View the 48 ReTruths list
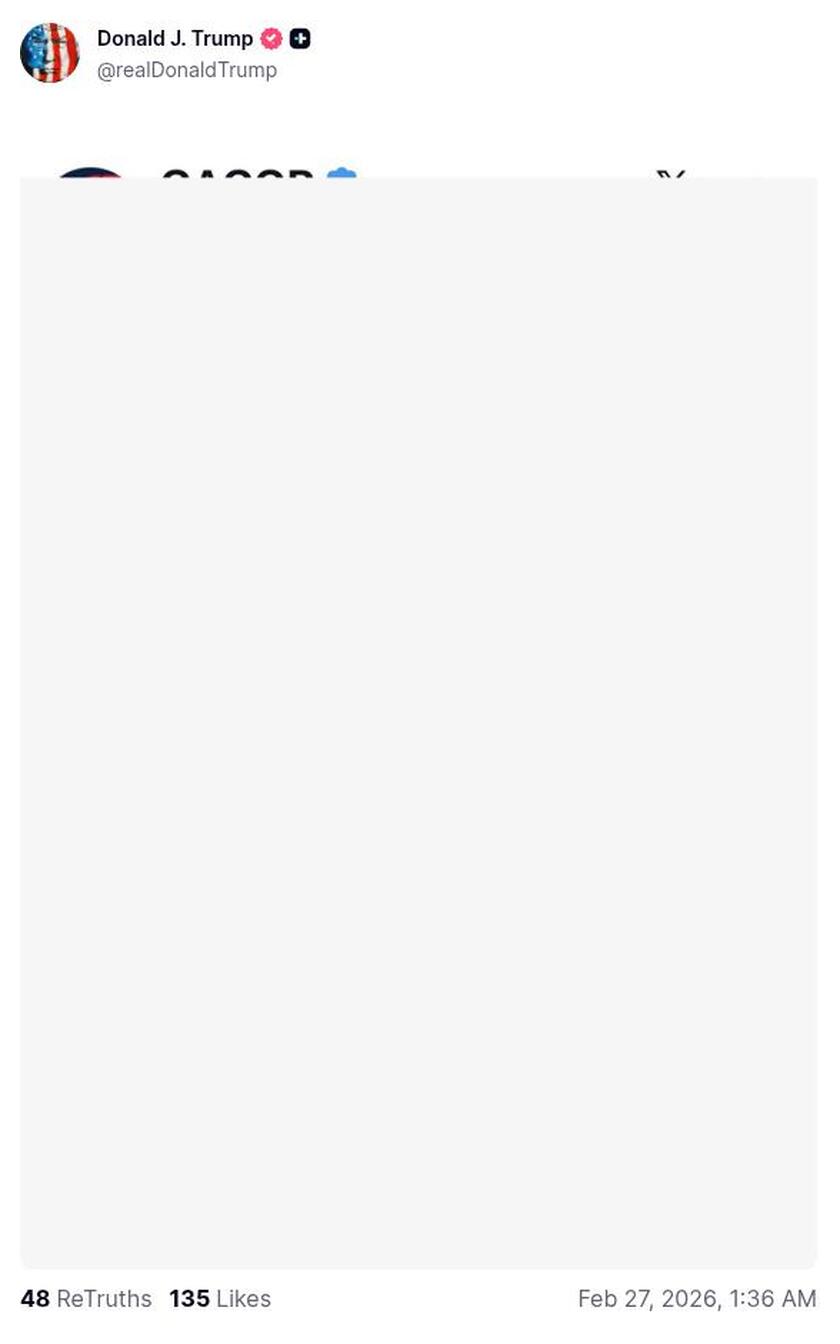The width and height of the screenshot is (840, 1344). tap(86, 1299)
